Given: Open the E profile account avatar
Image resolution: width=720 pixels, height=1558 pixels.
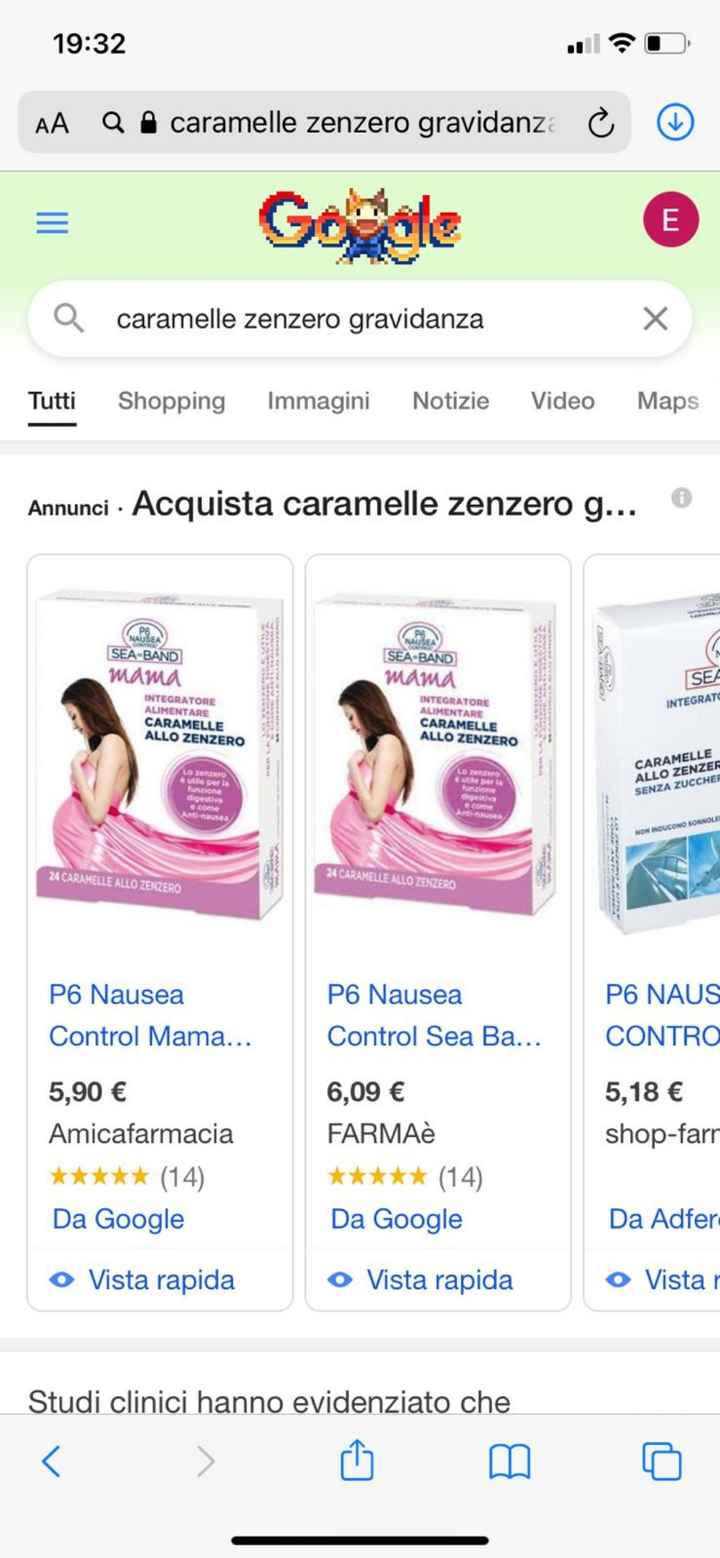Looking at the screenshot, I should [669, 219].
